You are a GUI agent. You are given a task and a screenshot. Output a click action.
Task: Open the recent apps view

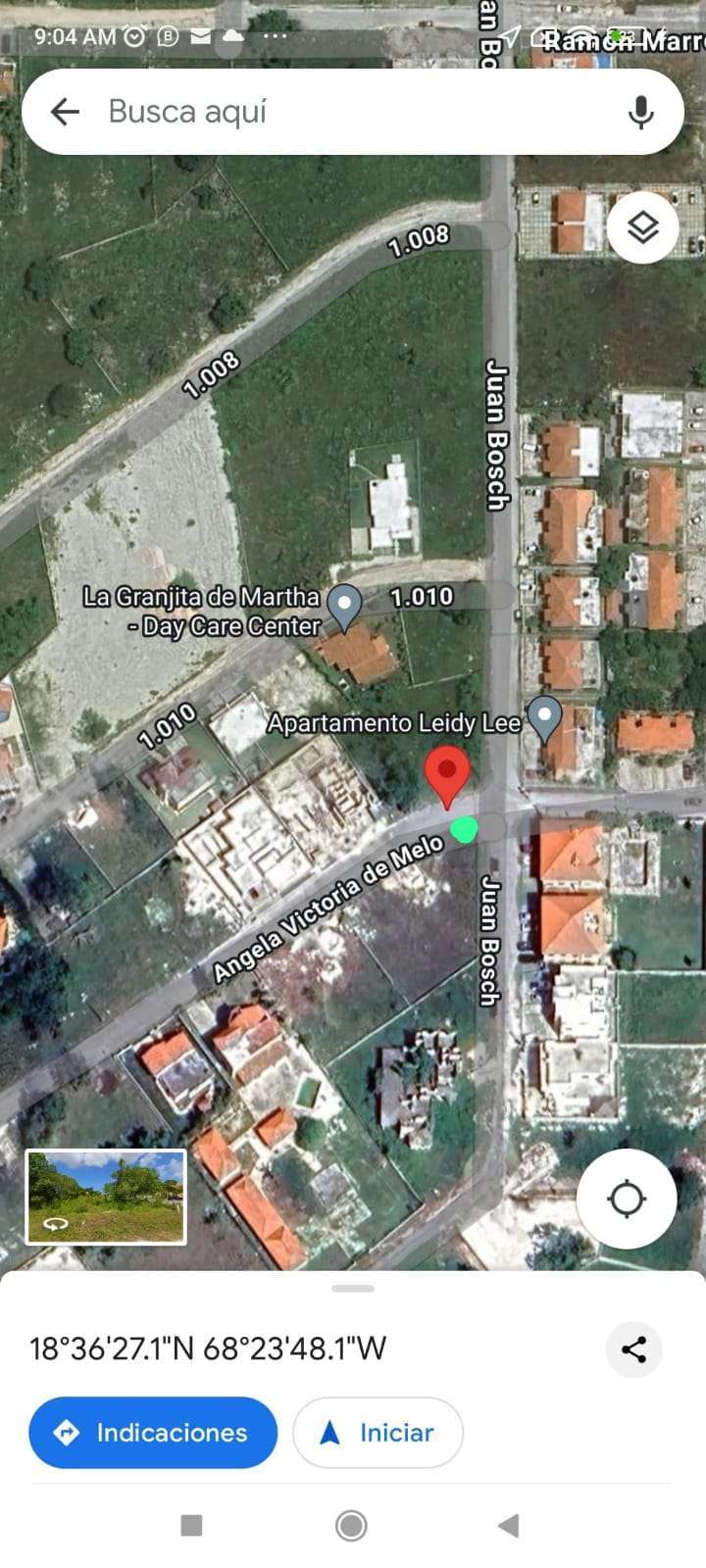[x=192, y=1525]
